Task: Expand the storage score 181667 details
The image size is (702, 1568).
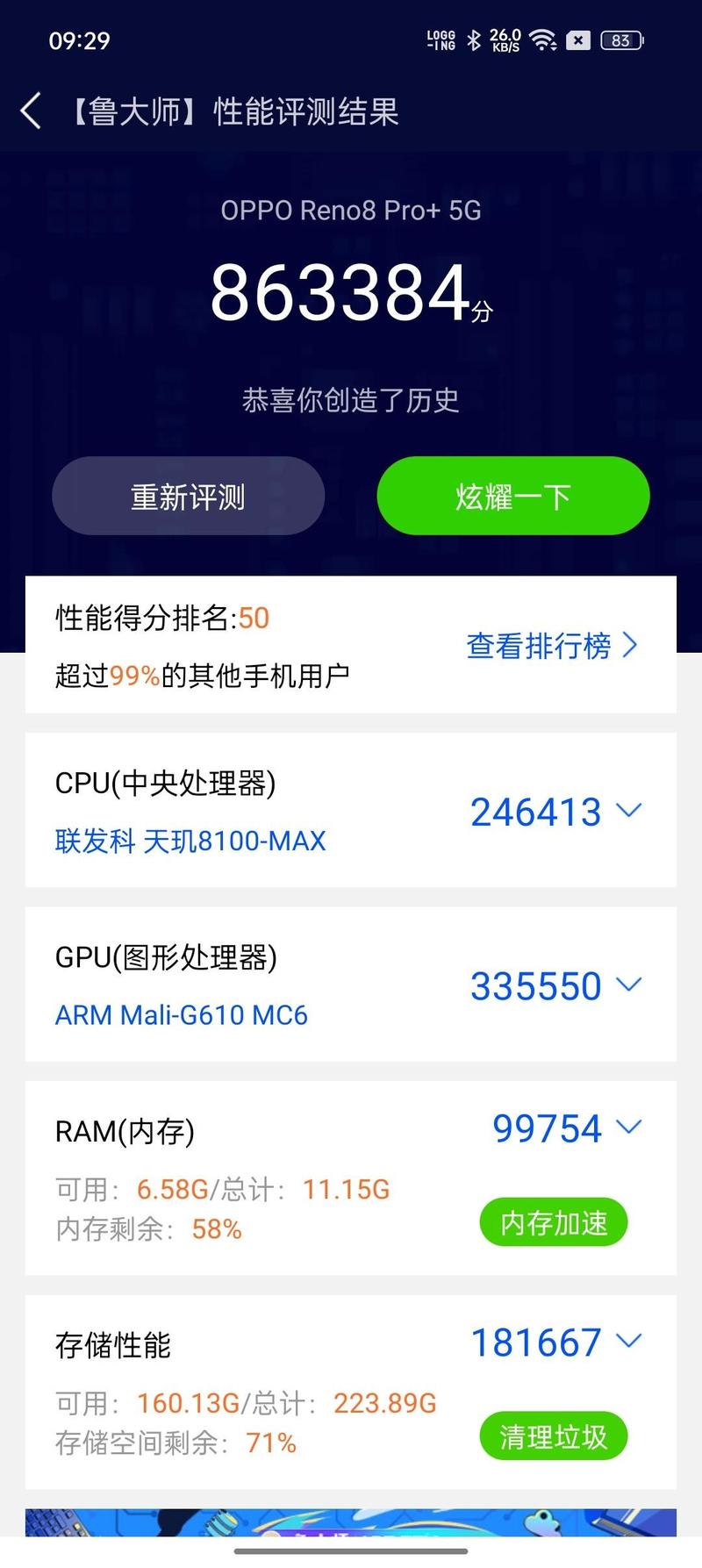Action: tap(556, 1342)
